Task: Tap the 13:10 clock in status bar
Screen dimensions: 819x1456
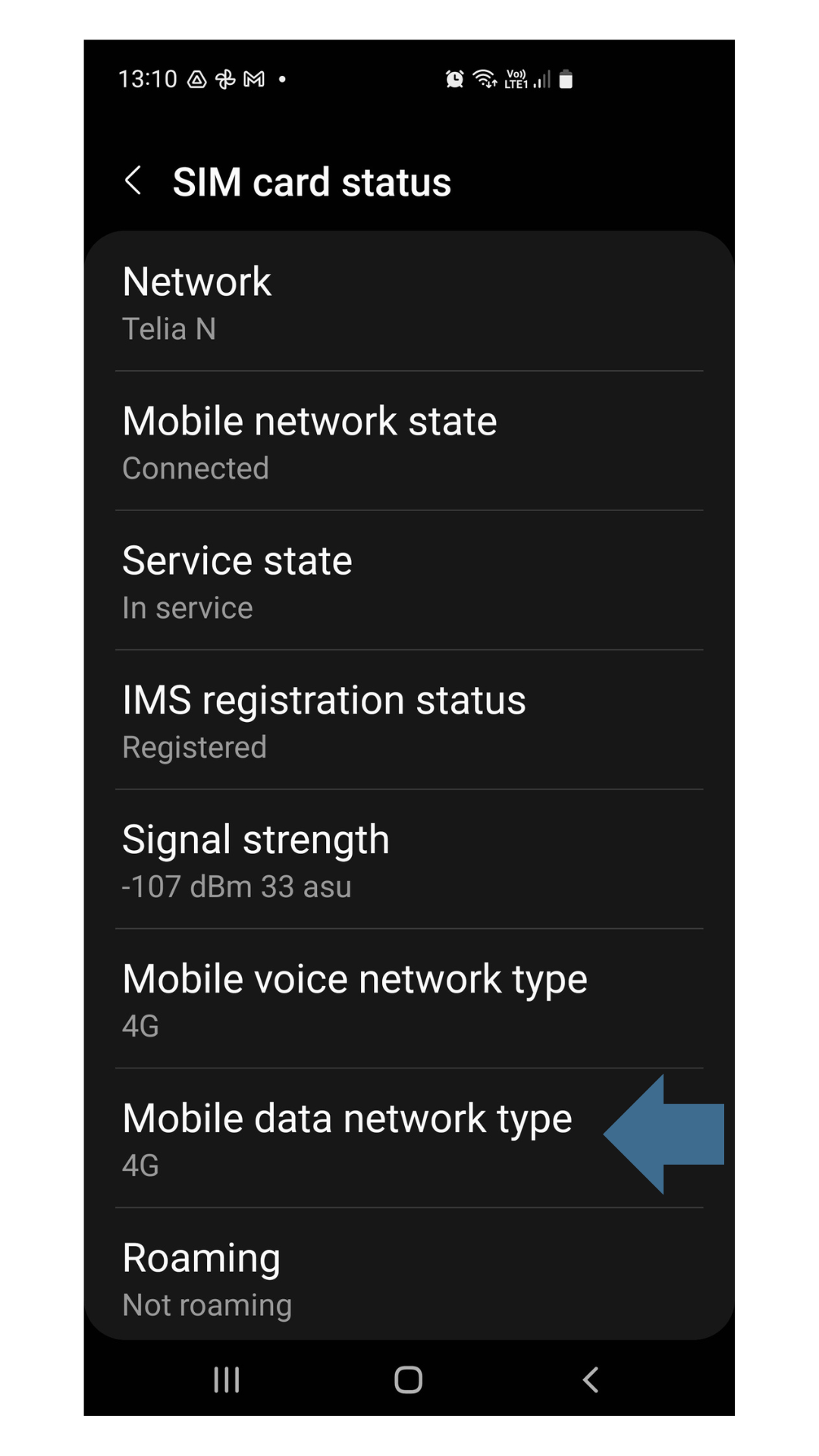Action: click(149, 78)
